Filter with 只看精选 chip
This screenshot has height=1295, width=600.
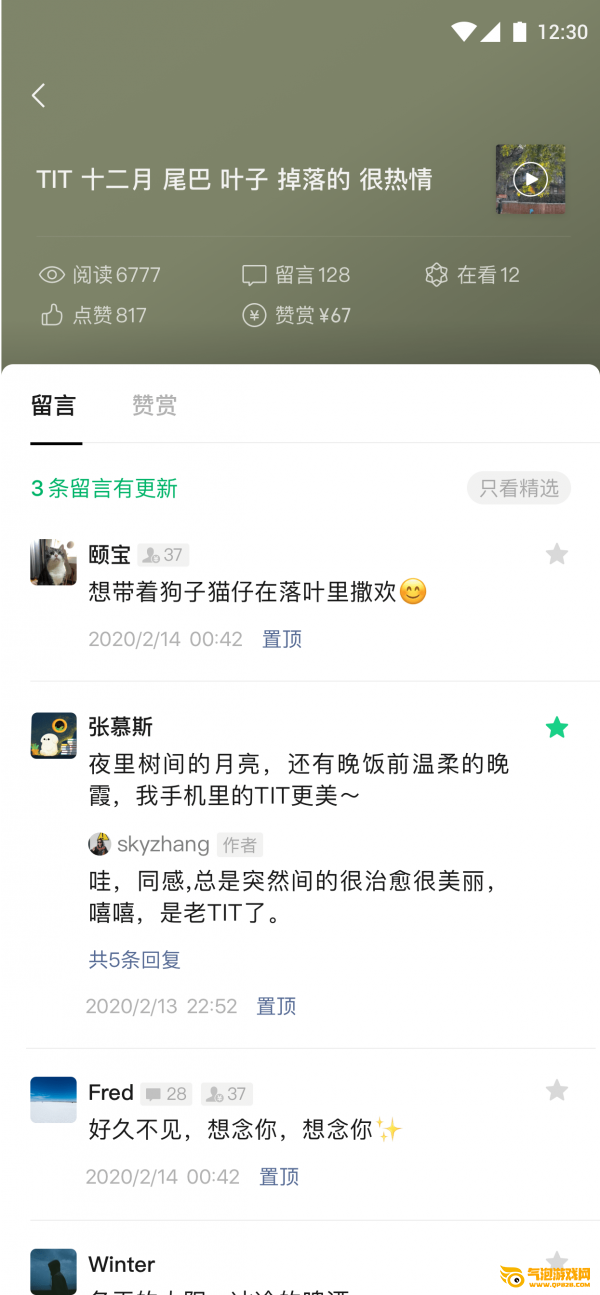click(x=518, y=488)
